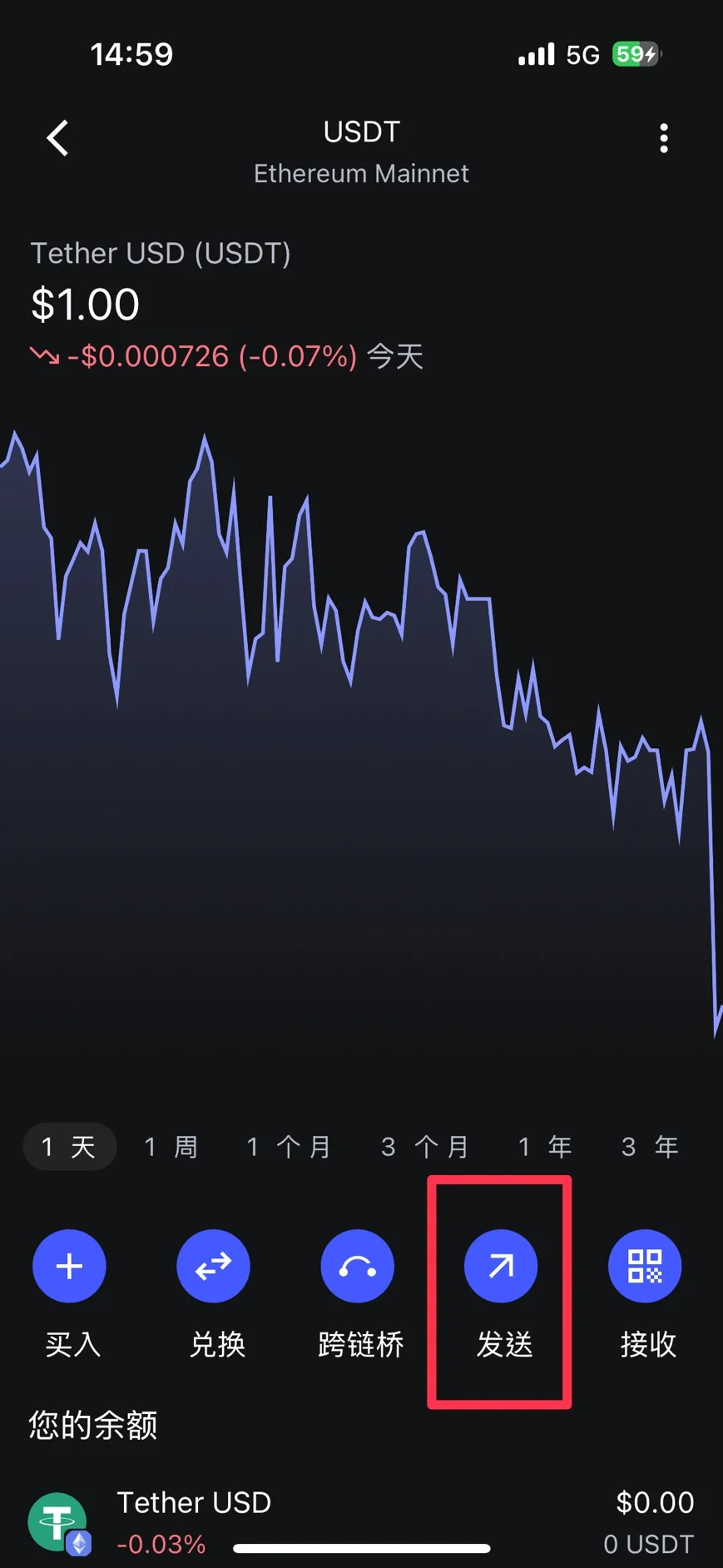Go back from USDT page
Viewport: 723px width, 1568px height.
(57, 138)
